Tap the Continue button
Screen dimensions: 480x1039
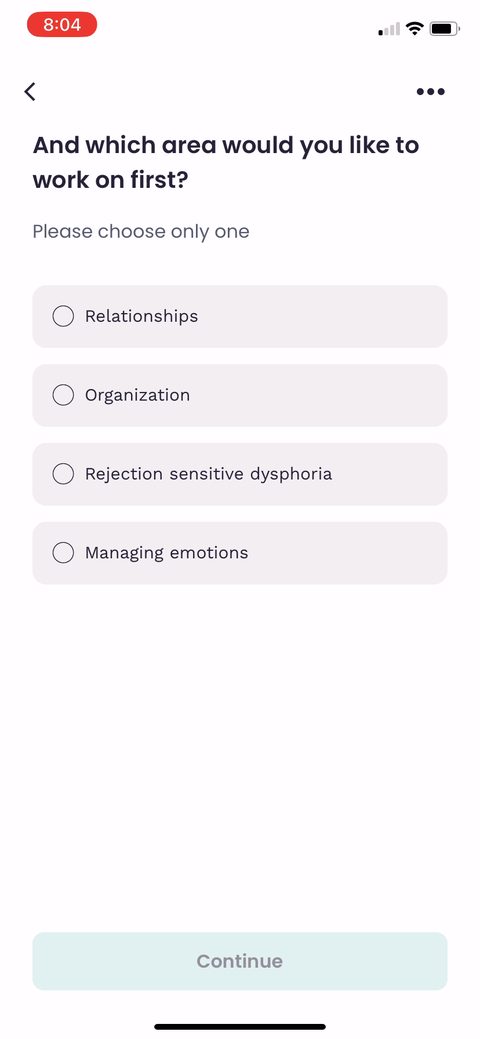coord(240,961)
